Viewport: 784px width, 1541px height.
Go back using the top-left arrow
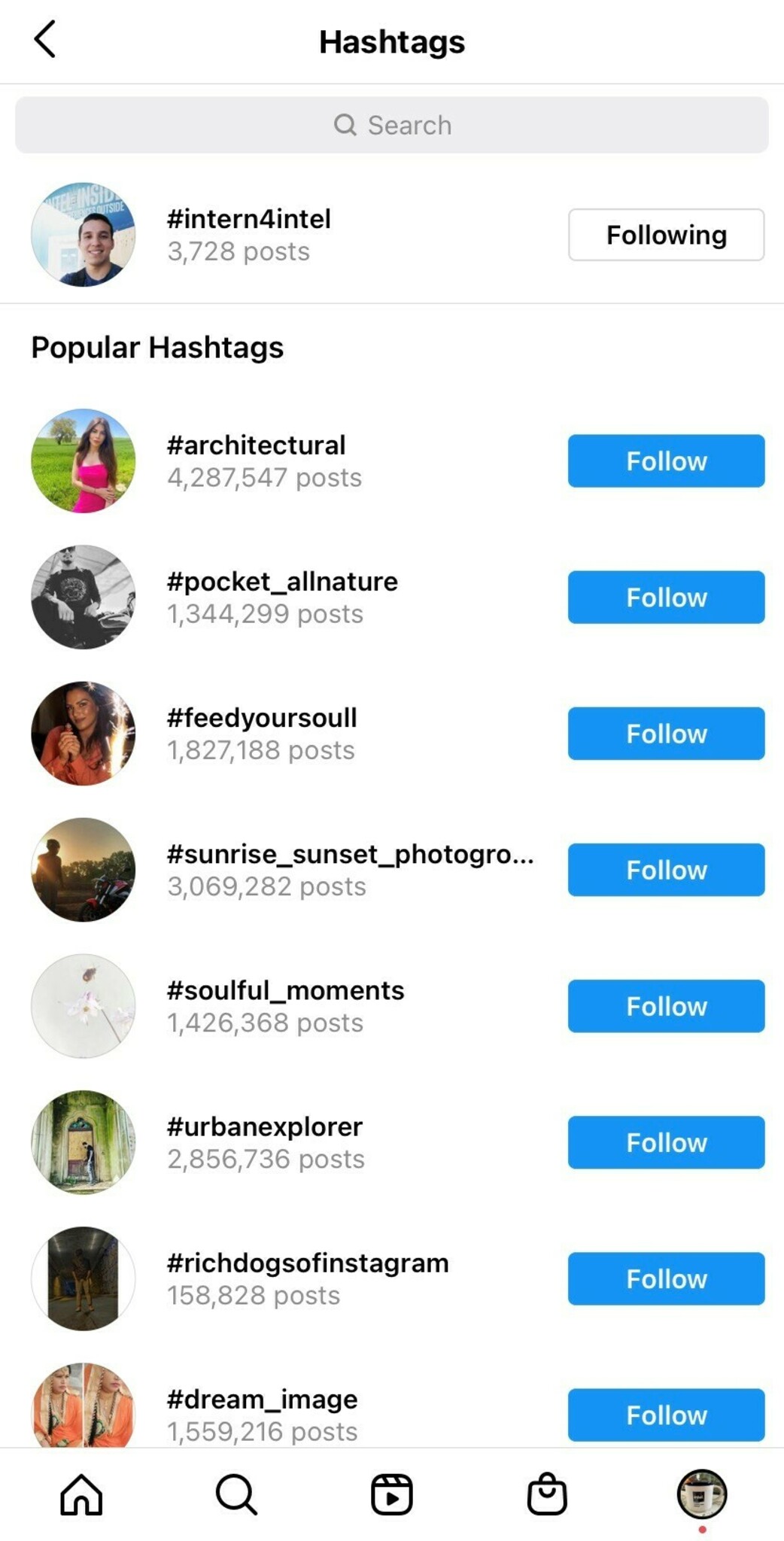[x=45, y=39]
